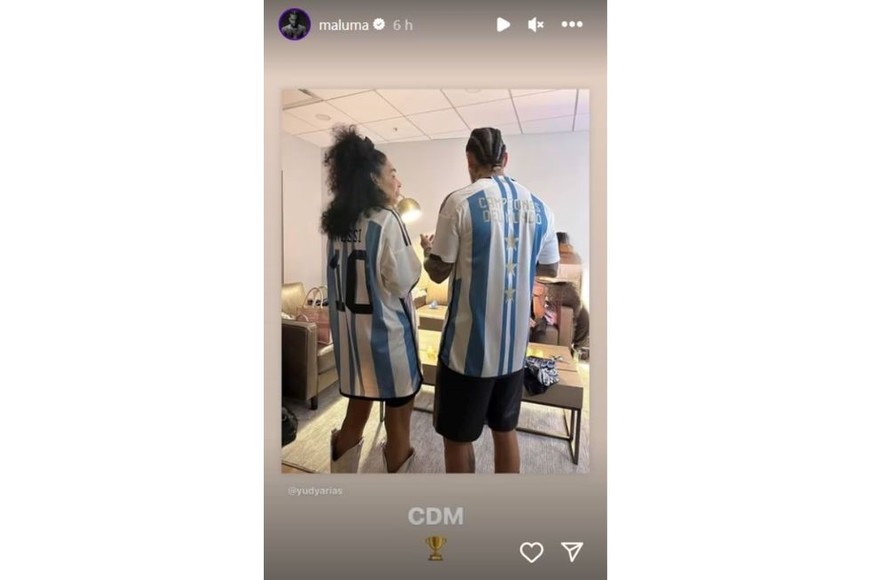
Task: Share the story via paper plane
Action: (x=572, y=551)
